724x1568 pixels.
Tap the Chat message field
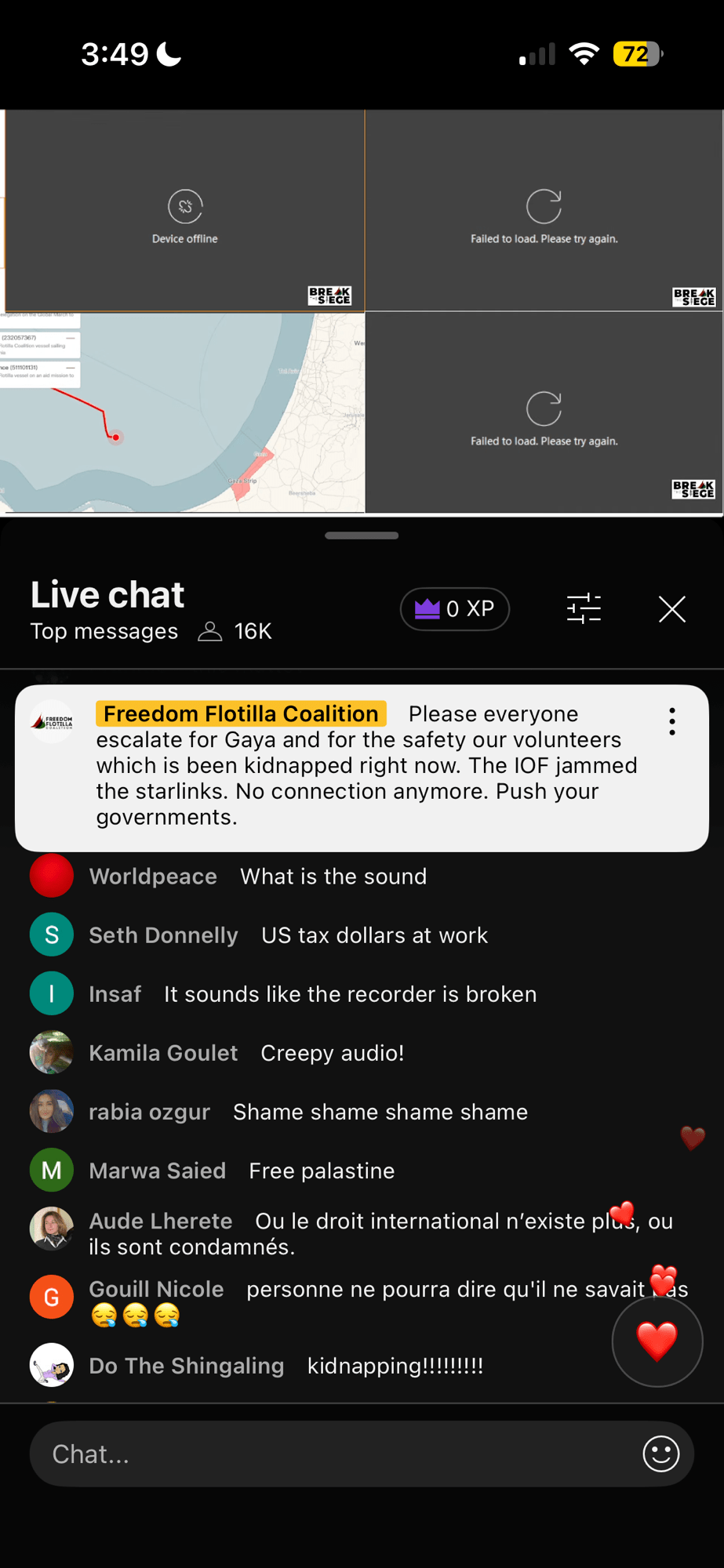pos(329,1454)
